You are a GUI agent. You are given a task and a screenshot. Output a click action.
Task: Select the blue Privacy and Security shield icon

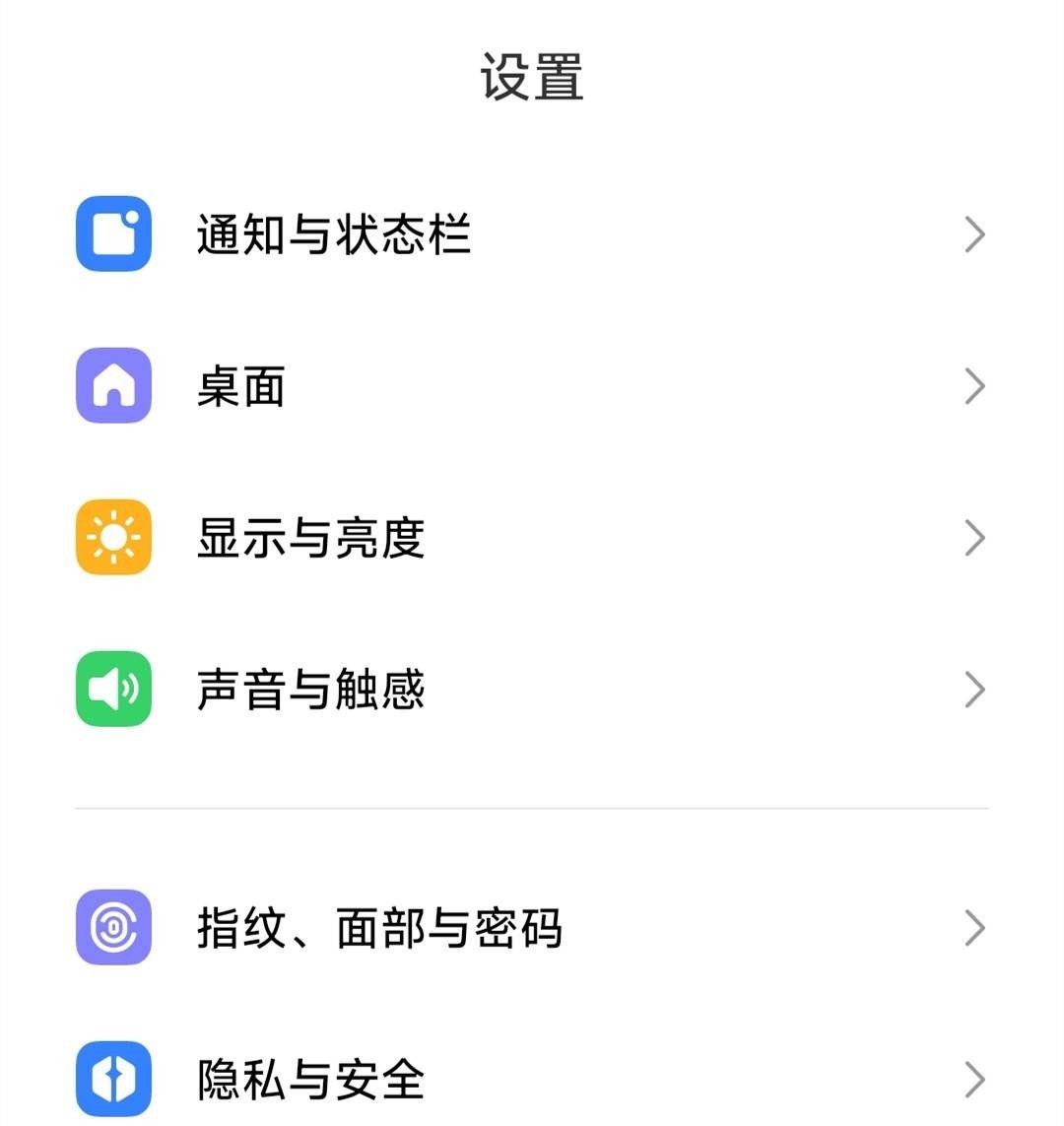pos(113,1079)
